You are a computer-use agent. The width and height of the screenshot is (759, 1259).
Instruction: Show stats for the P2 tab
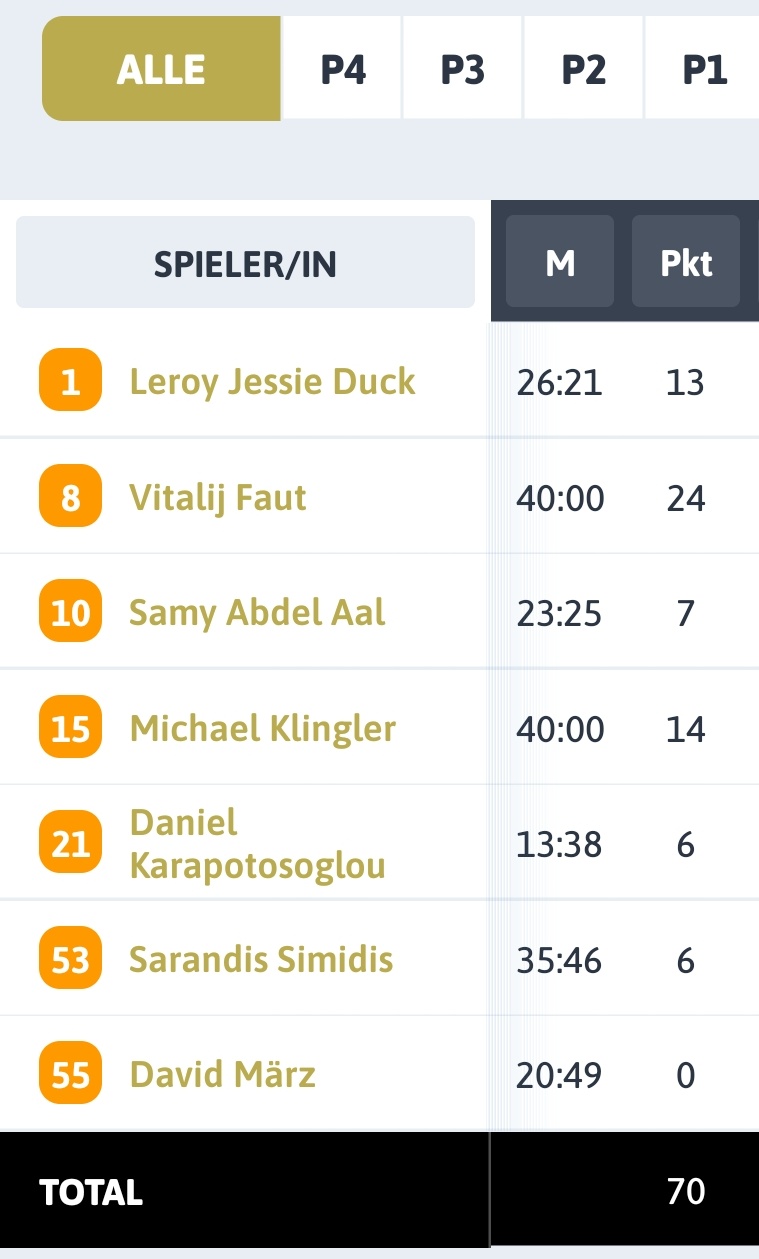(584, 69)
